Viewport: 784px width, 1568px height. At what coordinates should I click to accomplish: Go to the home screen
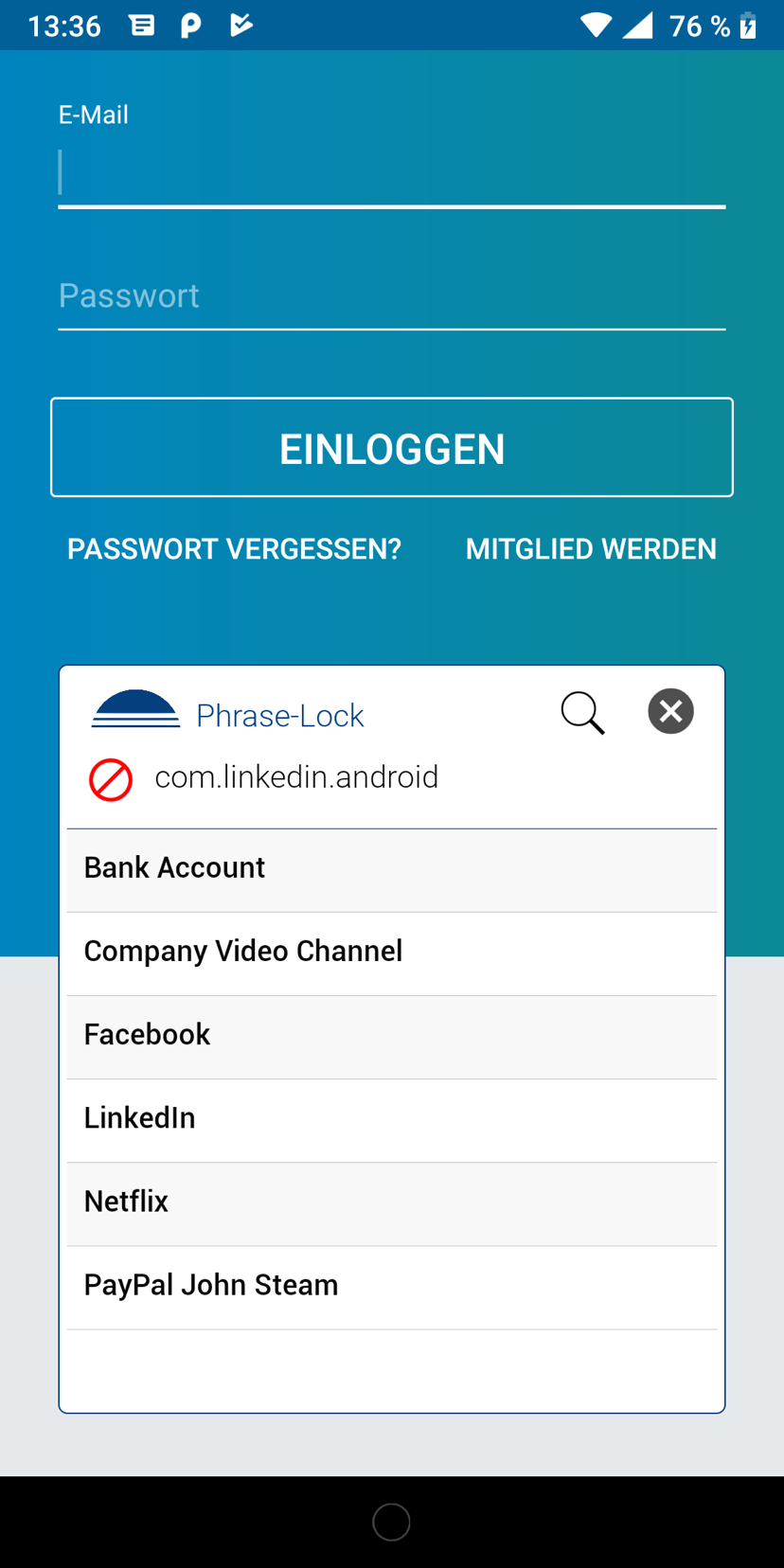pos(391,1523)
